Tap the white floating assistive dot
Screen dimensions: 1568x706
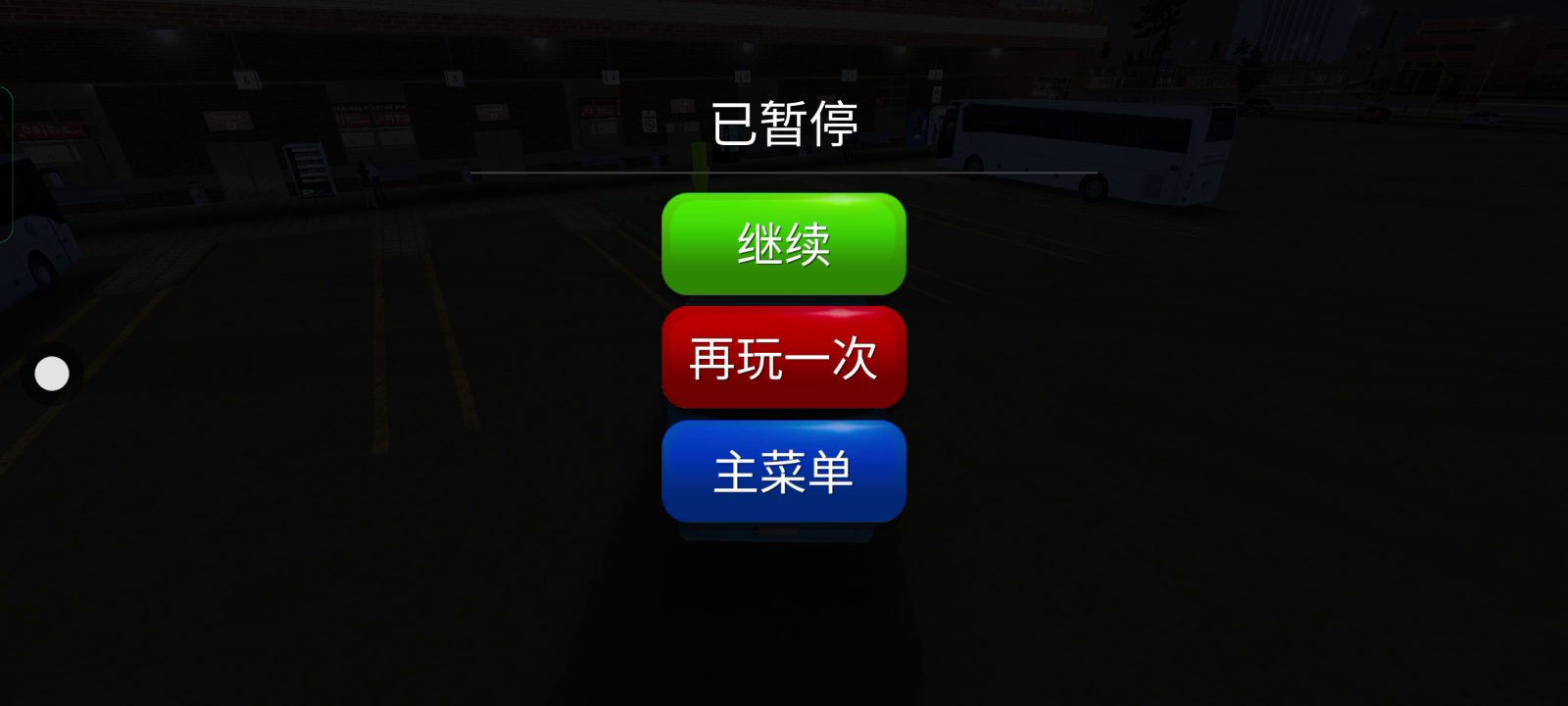click(52, 374)
